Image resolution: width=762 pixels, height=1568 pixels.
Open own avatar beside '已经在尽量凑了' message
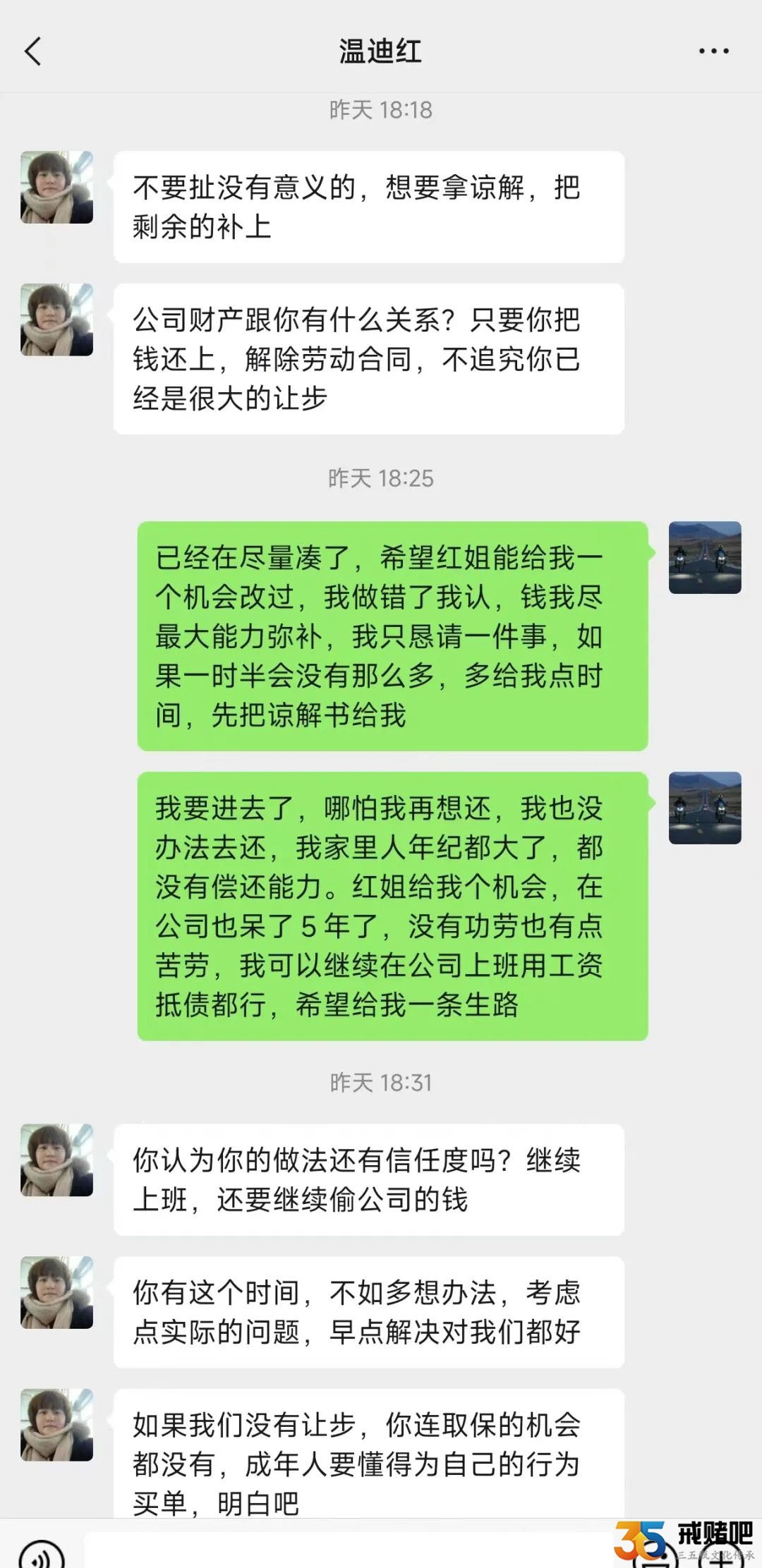click(x=704, y=558)
